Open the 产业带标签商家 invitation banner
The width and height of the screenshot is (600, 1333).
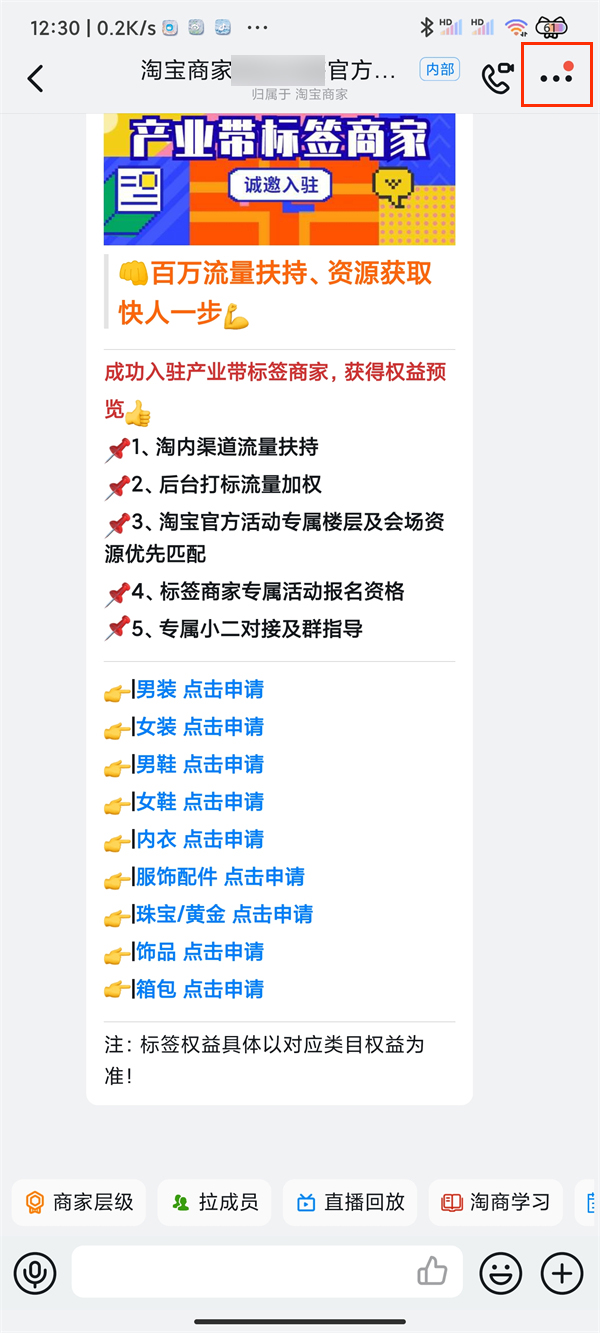coord(279,179)
